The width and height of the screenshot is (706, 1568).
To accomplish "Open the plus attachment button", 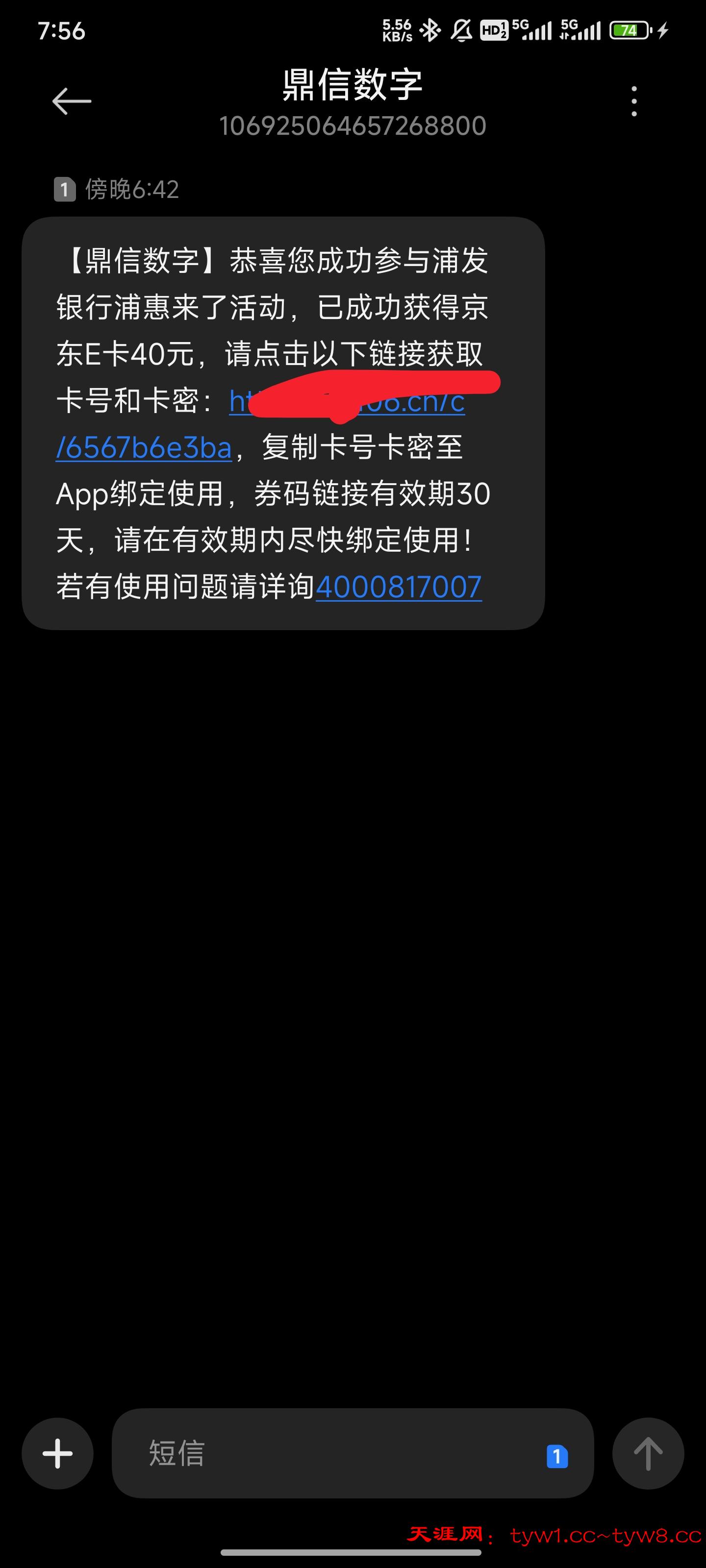I will [58, 1453].
